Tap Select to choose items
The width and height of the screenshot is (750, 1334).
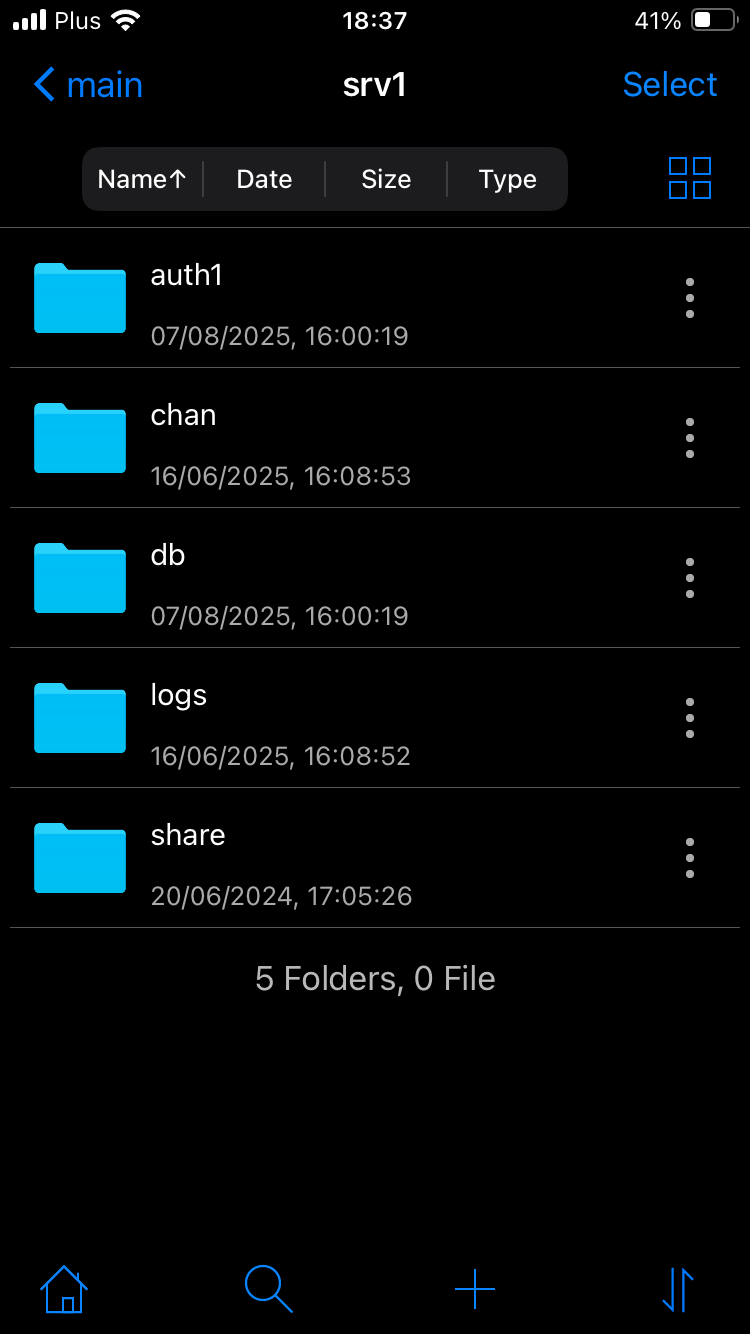669,85
